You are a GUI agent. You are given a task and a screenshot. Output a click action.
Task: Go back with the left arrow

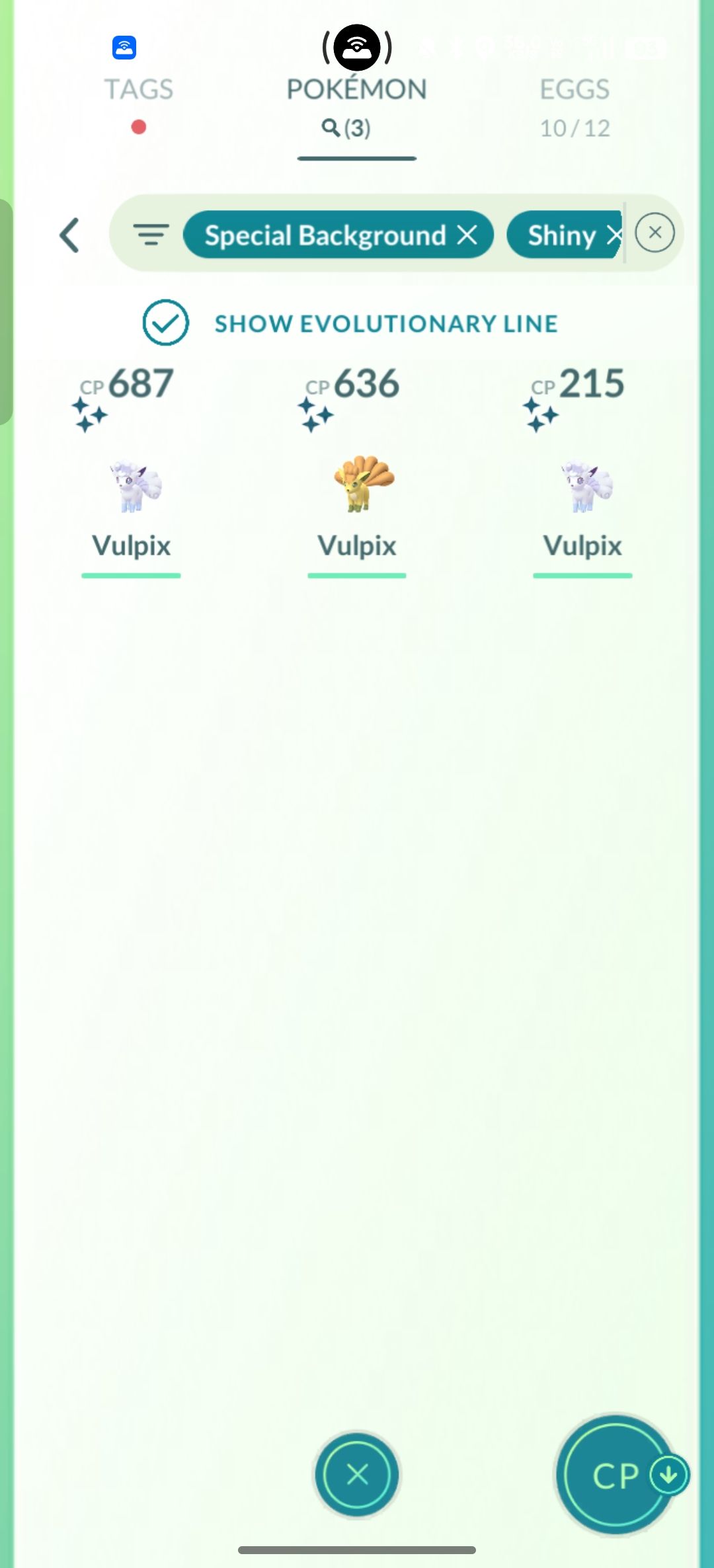pos(69,235)
